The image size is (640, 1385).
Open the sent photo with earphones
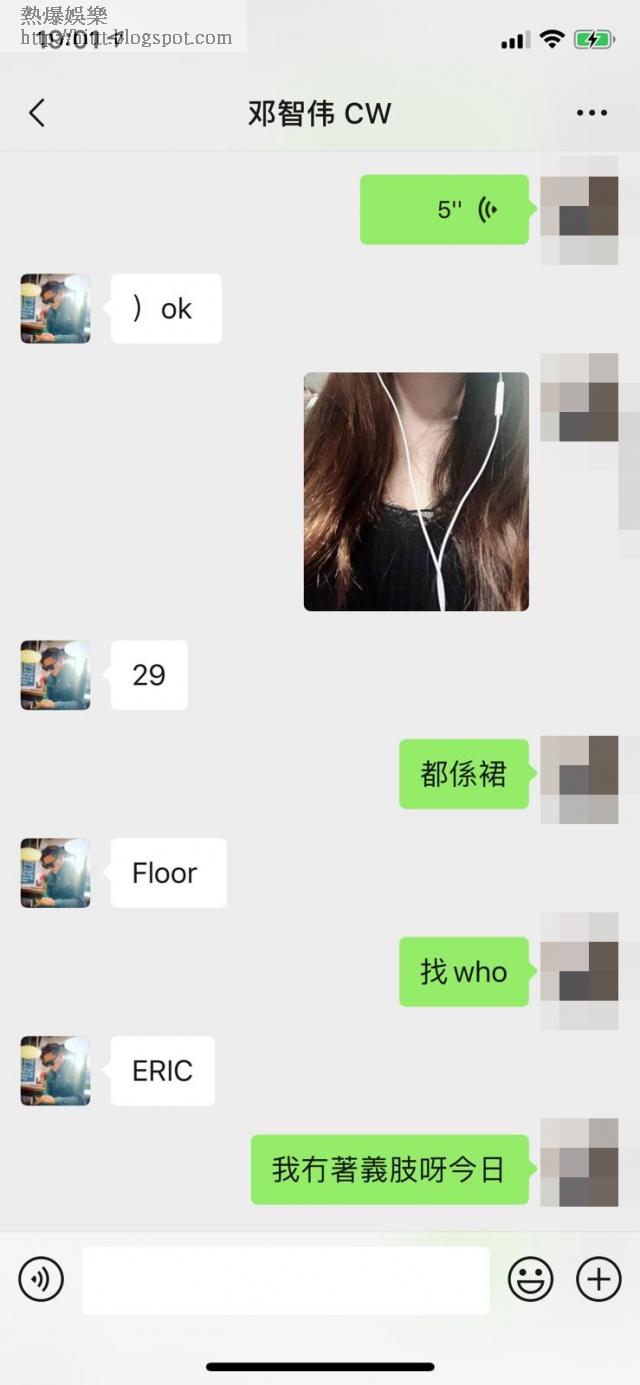(x=416, y=491)
